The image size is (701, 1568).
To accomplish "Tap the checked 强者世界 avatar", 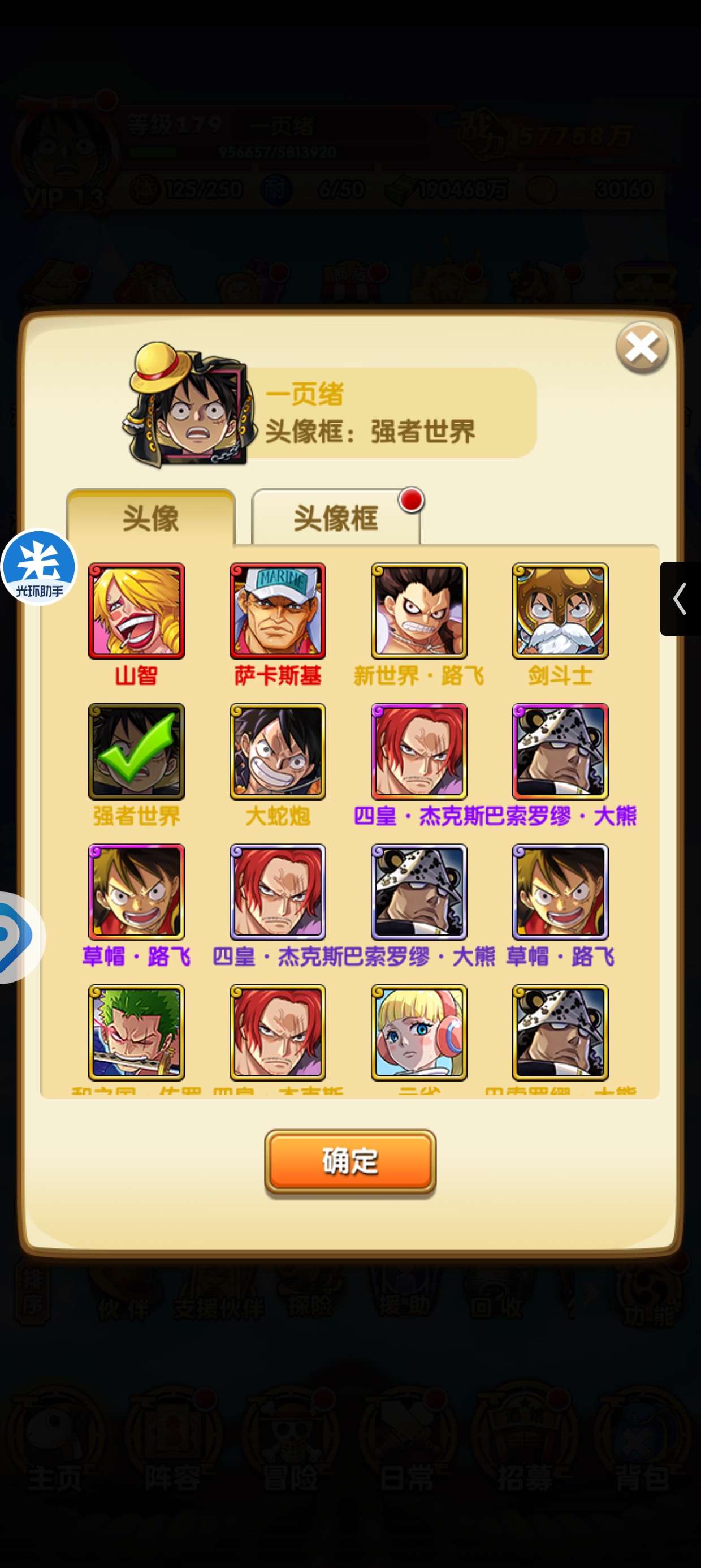I will (136, 752).
